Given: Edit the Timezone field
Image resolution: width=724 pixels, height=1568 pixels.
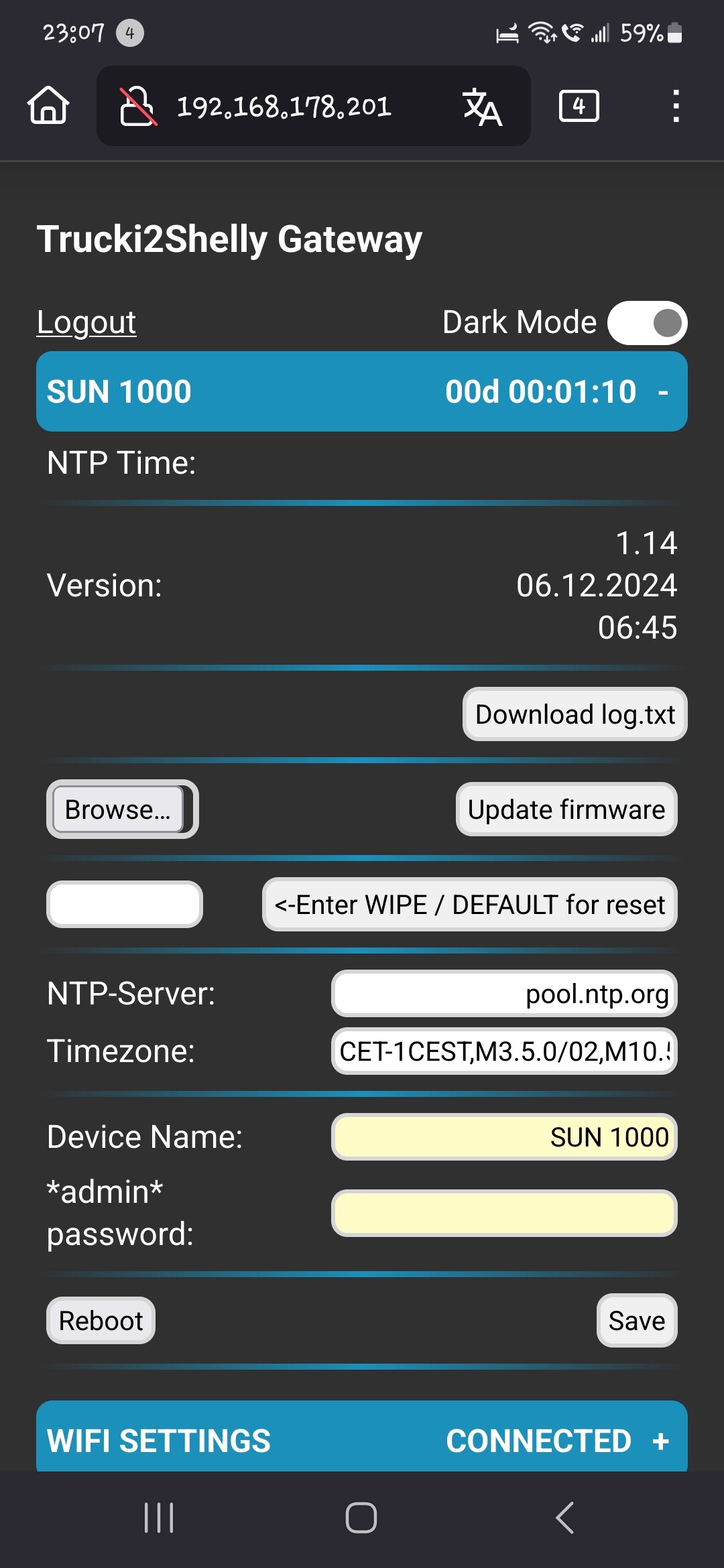Looking at the screenshot, I should point(504,1051).
